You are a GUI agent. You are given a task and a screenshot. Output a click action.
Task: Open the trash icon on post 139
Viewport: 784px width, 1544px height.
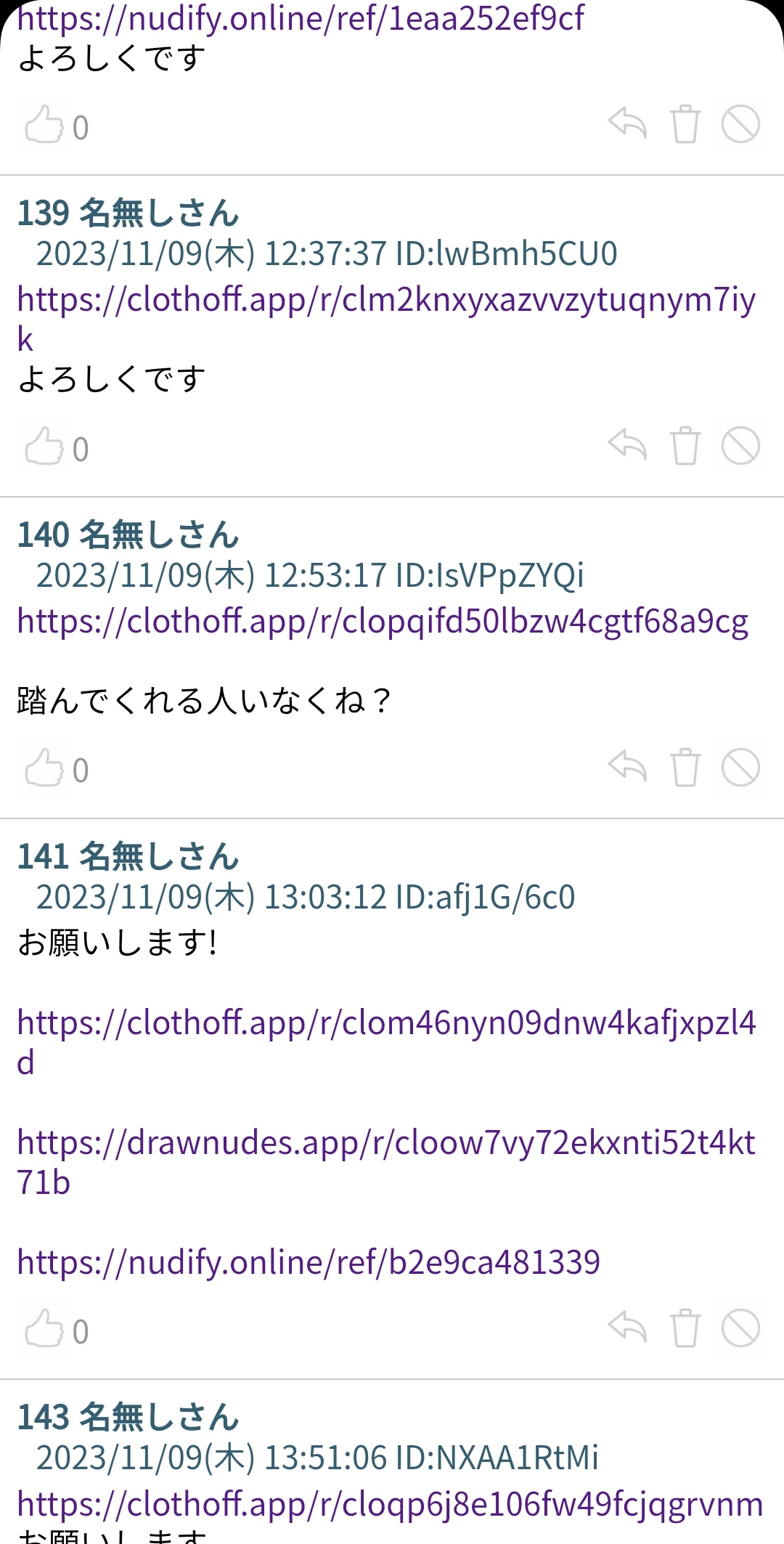(687, 447)
